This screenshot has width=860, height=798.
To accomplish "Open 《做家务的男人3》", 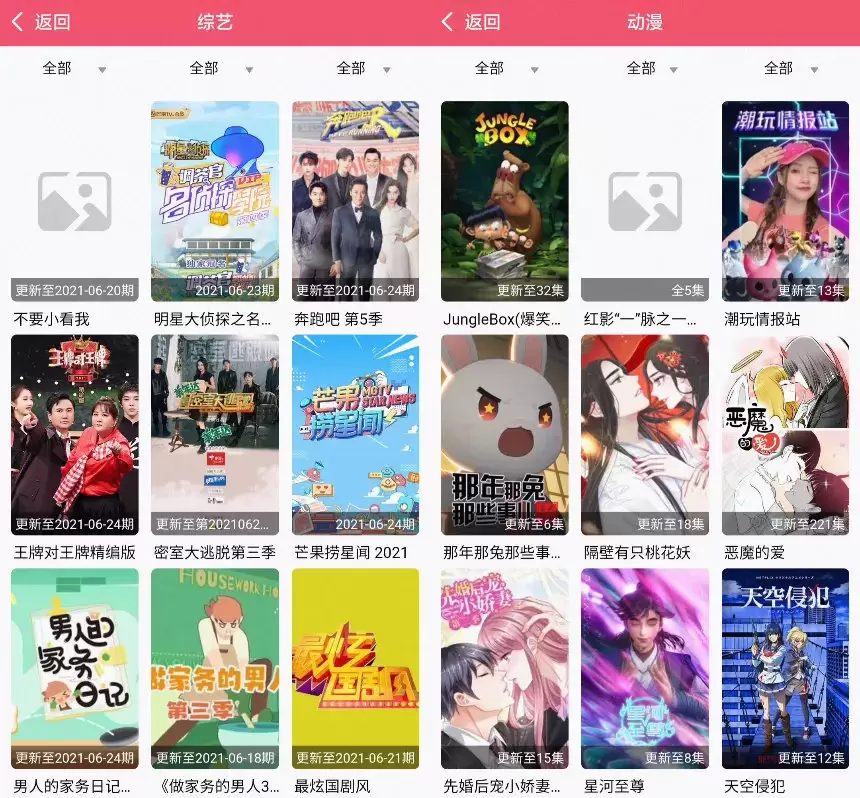I will (x=215, y=668).
